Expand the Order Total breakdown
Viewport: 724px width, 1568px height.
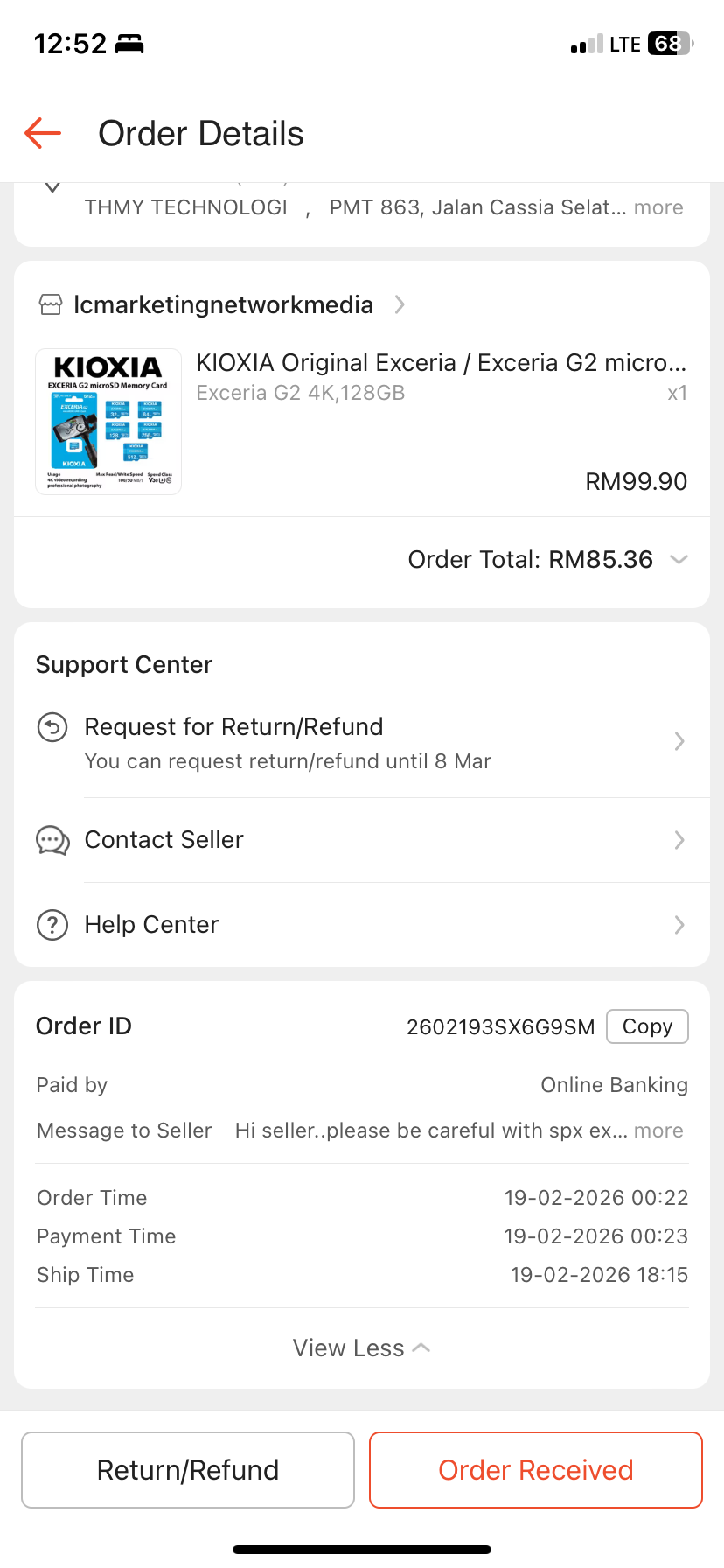tap(679, 560)
